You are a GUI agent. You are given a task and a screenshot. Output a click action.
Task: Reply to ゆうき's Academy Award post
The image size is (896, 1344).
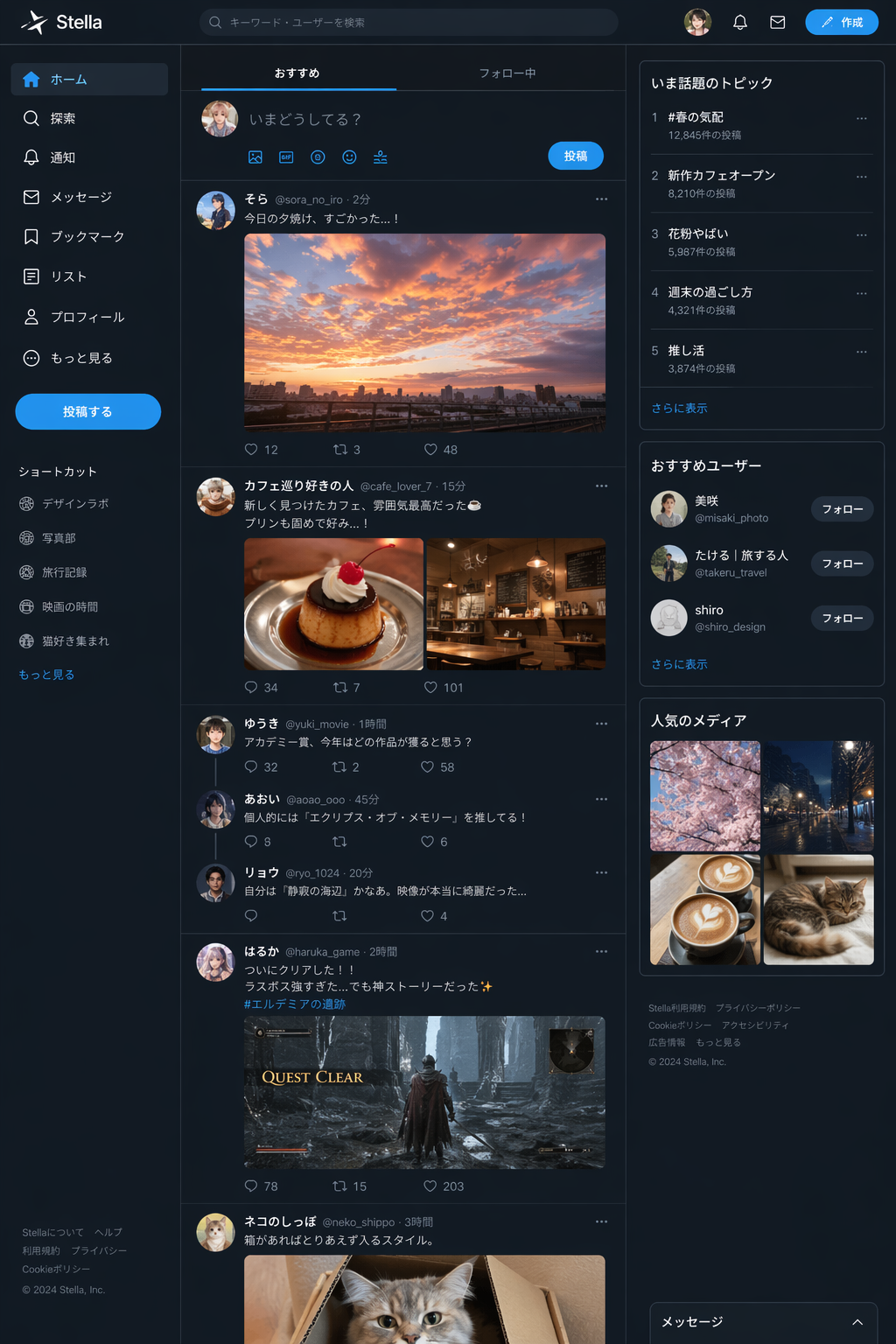pos(251,766)
